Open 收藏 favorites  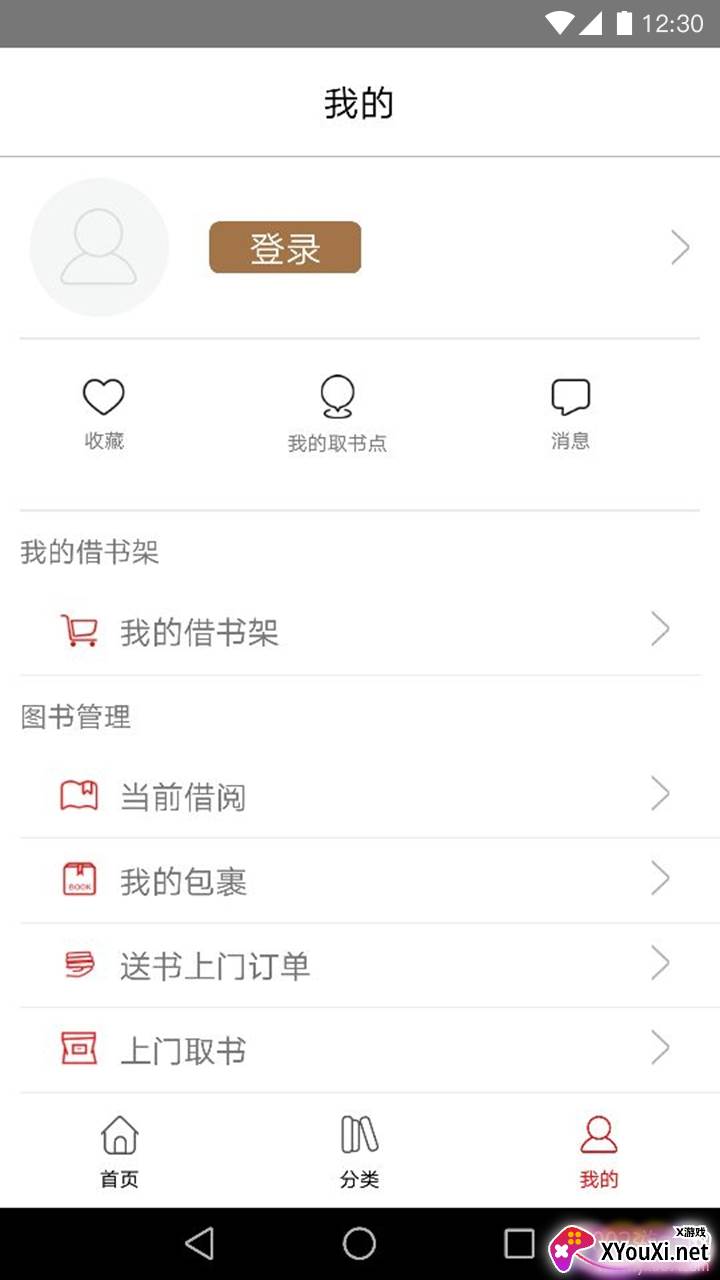click(103, 414)
